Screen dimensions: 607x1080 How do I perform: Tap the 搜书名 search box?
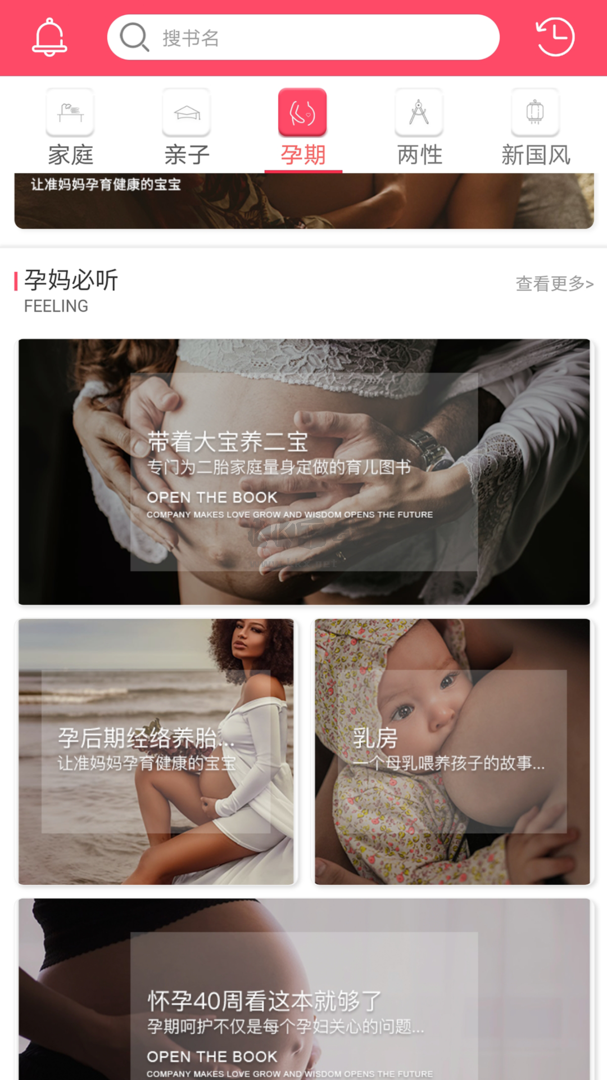(303, 38)
